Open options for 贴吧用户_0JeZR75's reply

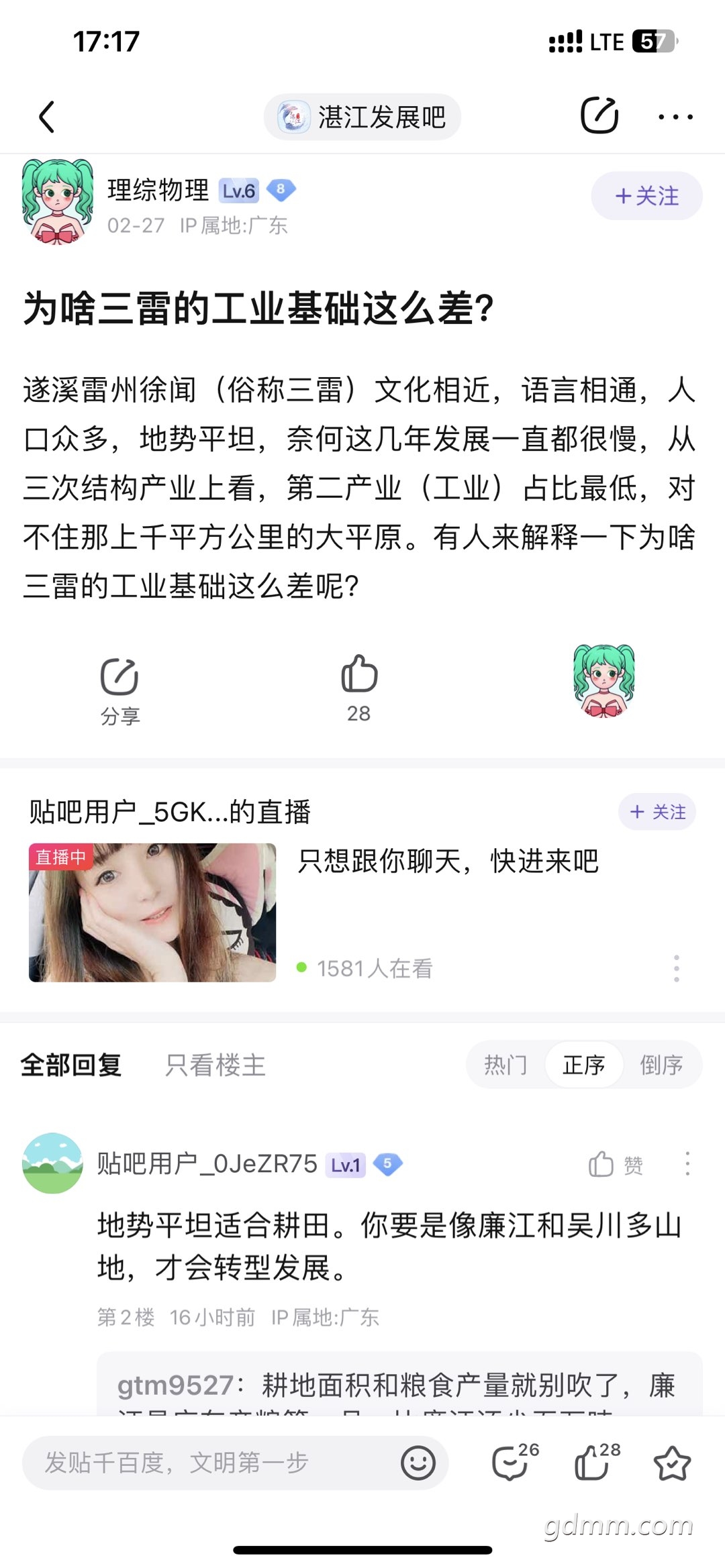tap(687, 1164)
